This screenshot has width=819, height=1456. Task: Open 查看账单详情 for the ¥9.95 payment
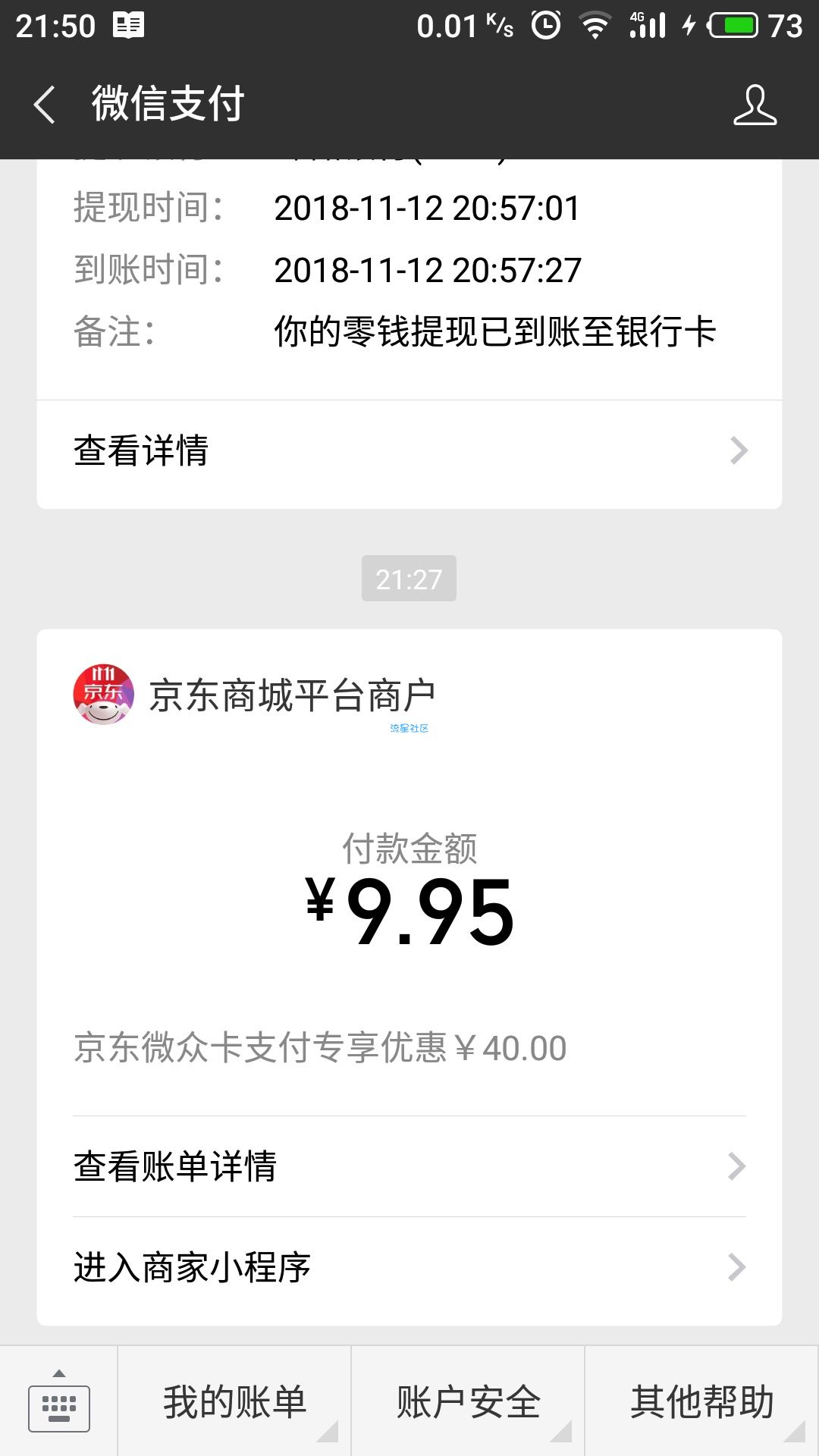coord(409,1166)
